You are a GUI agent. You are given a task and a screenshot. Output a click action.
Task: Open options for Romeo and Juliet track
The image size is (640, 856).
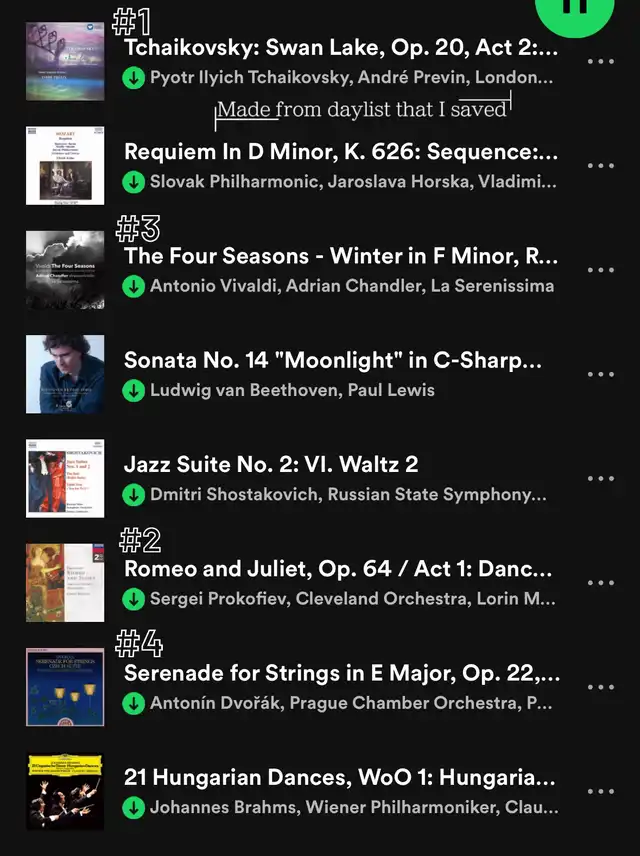(x=601, y=583)
